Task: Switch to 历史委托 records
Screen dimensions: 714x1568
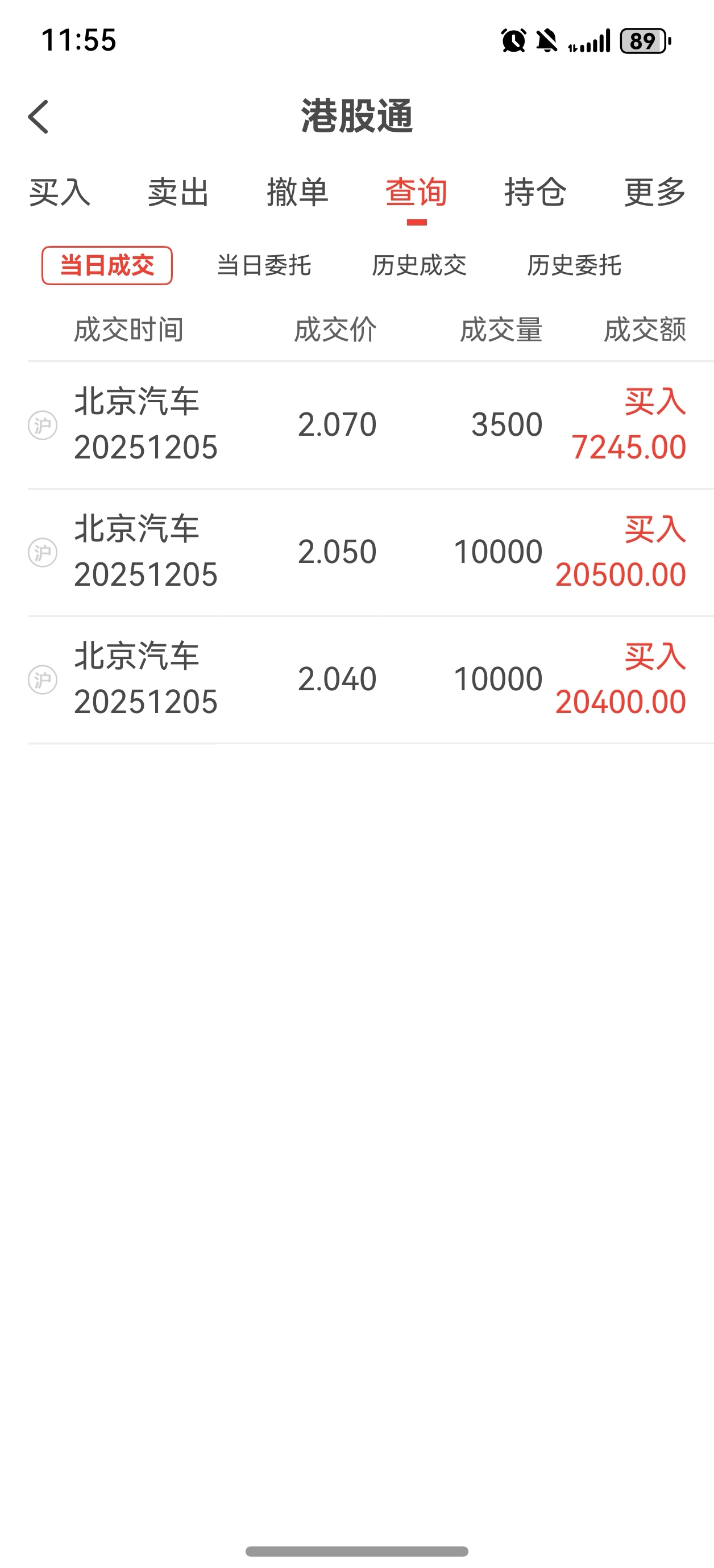Action: tap(574, 265)
